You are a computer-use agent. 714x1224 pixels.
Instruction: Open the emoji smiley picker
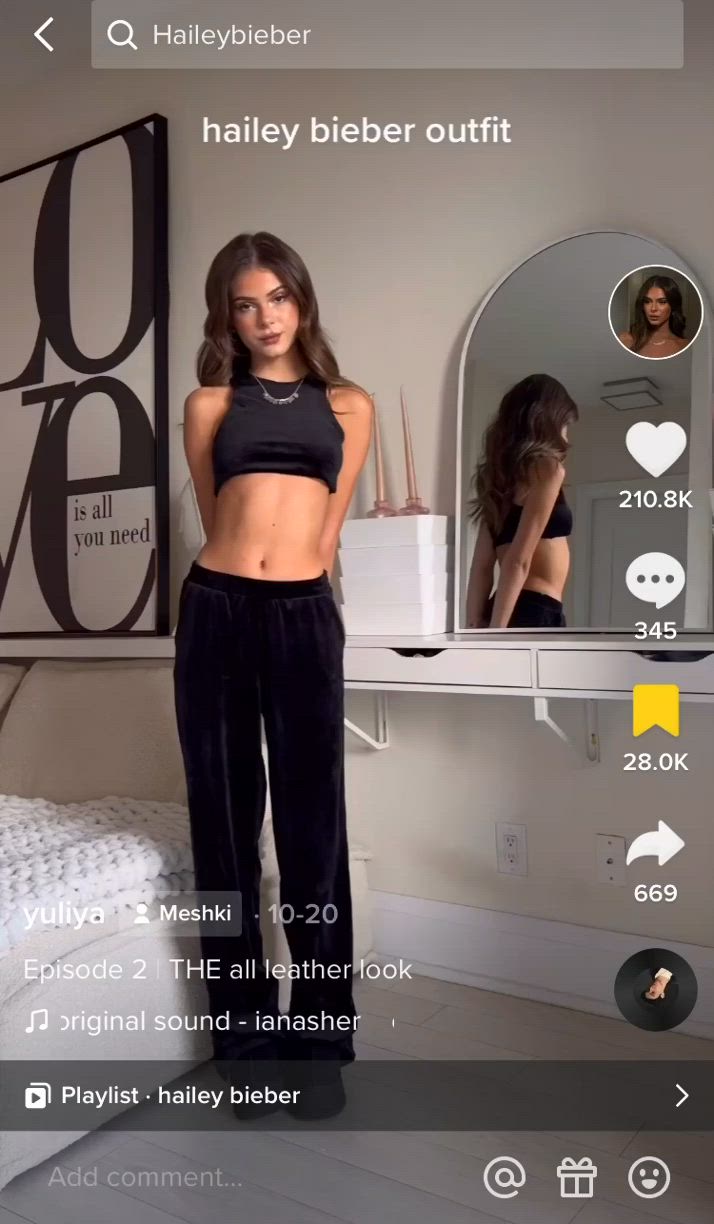click(x=649, y=1178)
